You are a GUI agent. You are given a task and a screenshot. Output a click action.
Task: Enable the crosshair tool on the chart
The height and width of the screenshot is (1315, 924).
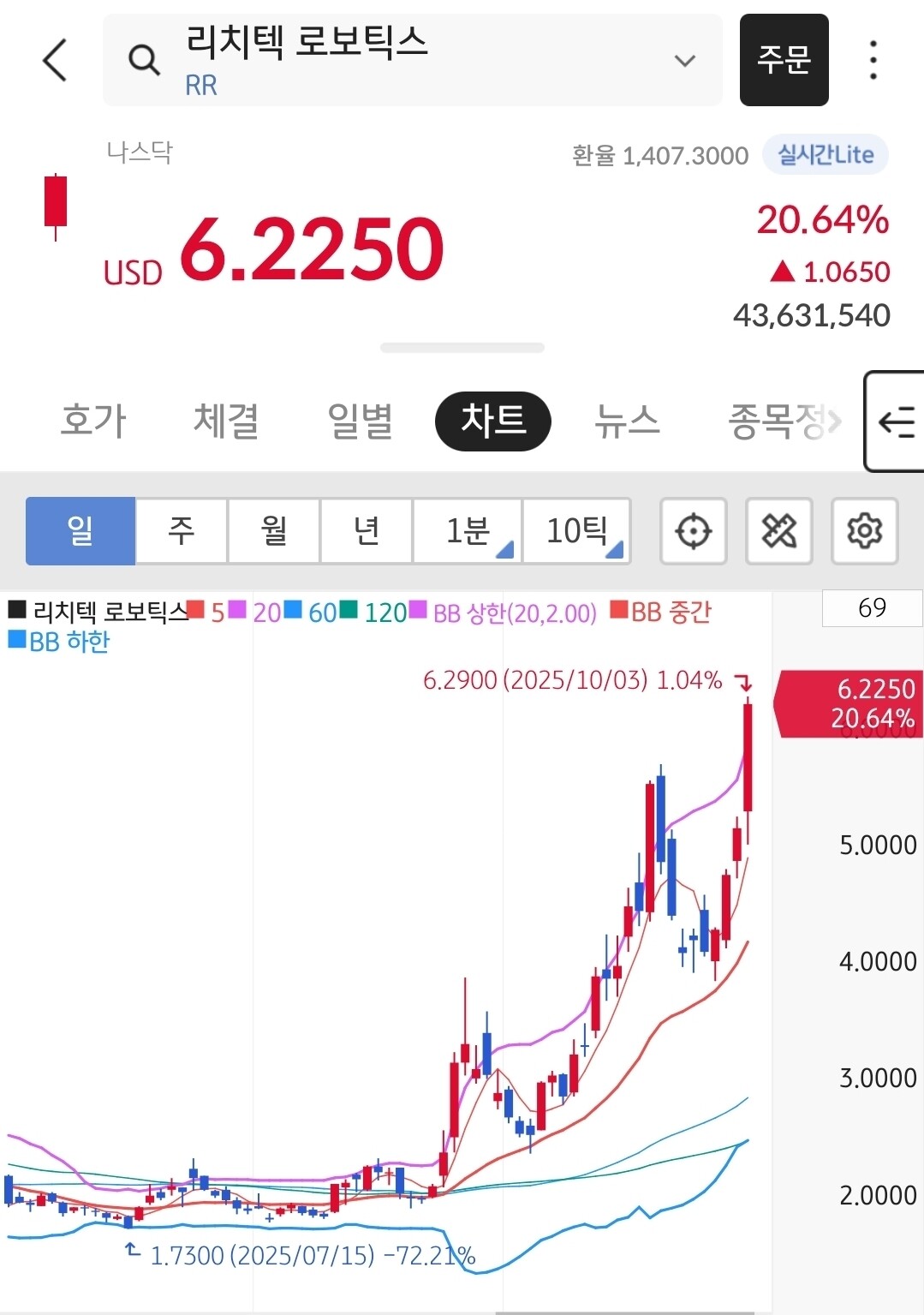(694, 531)
